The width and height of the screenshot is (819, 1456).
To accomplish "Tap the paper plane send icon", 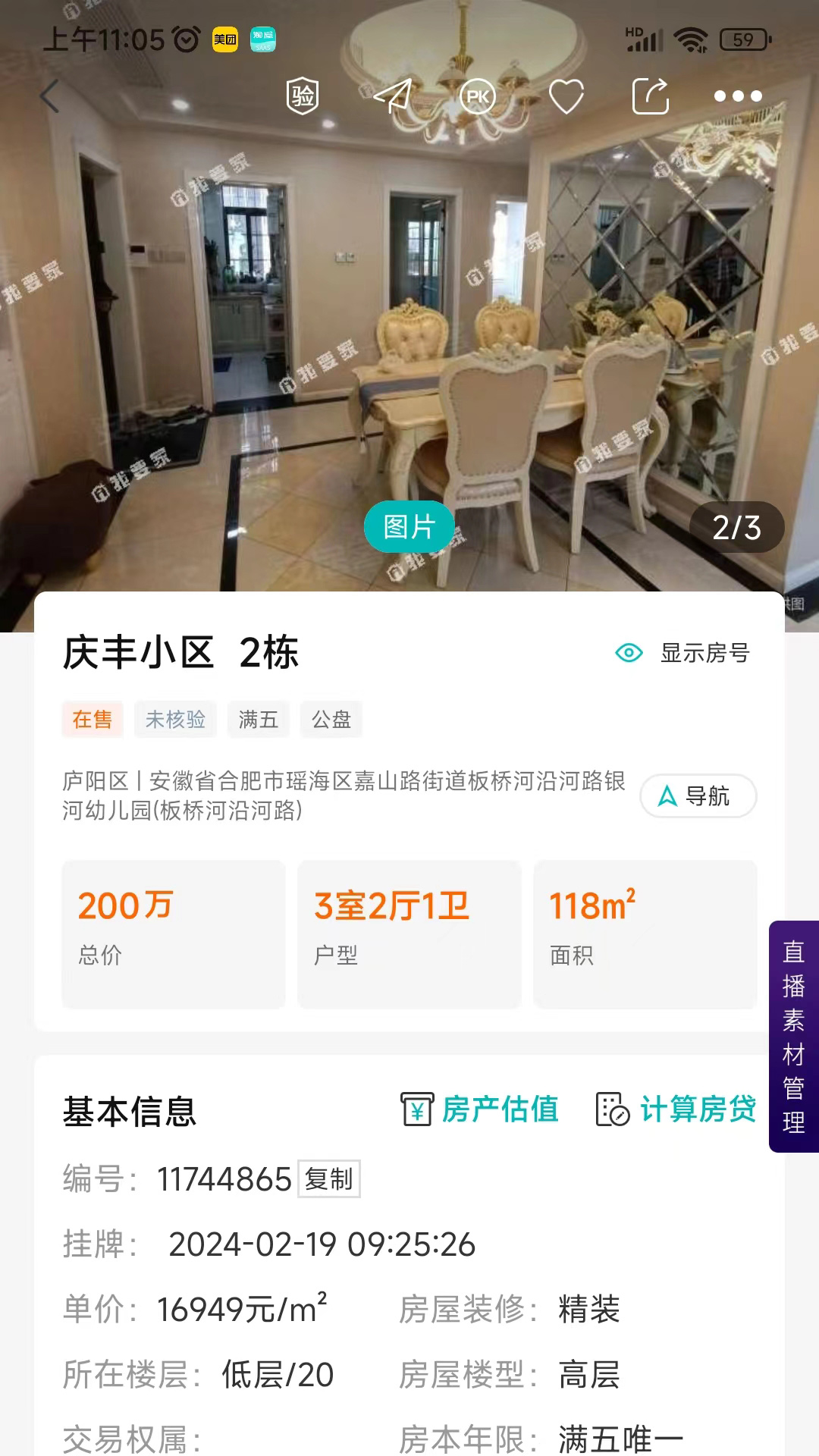I will coord(392,96).
